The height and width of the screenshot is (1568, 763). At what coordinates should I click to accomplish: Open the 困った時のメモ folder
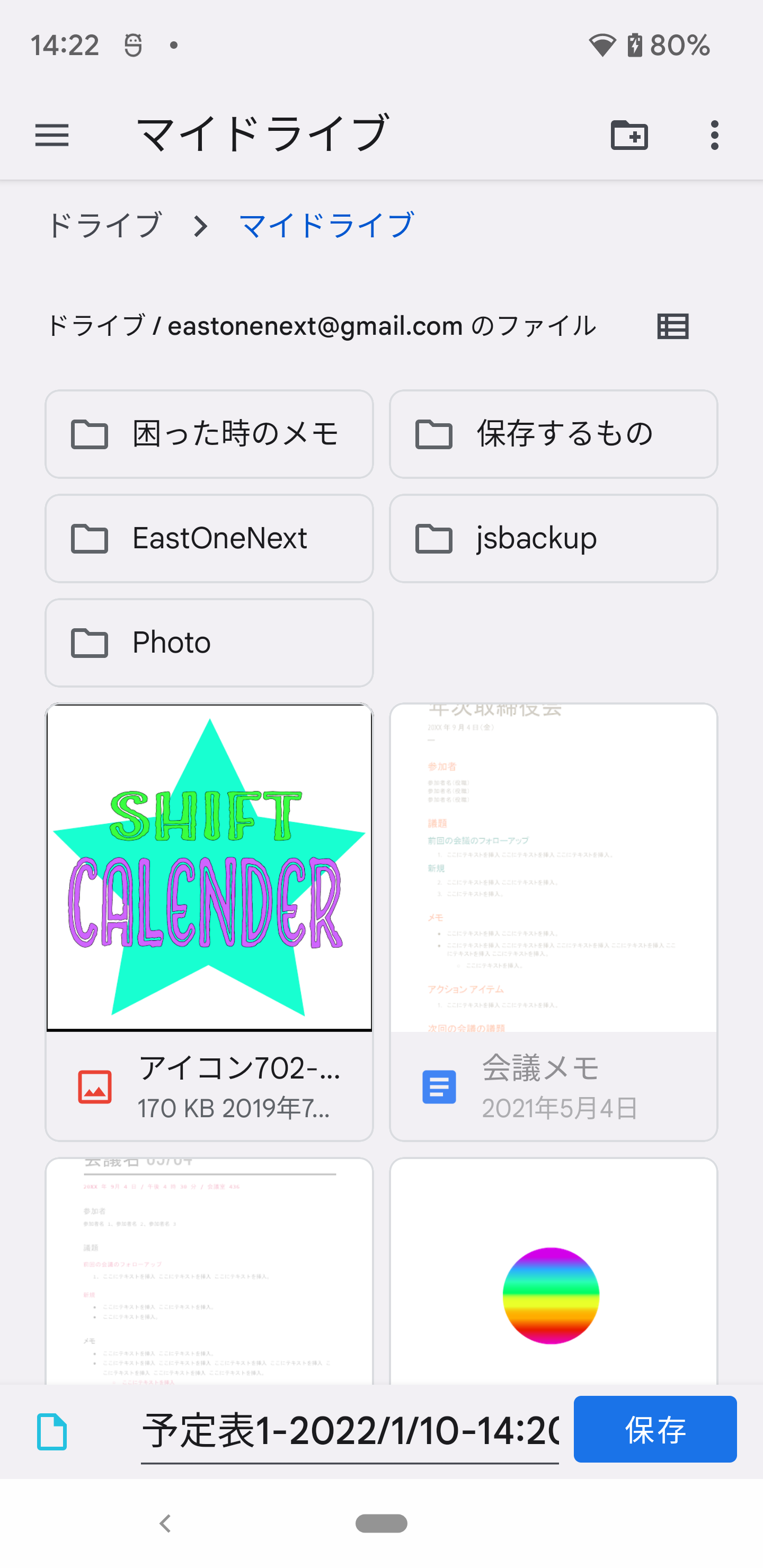click(209, 434)
